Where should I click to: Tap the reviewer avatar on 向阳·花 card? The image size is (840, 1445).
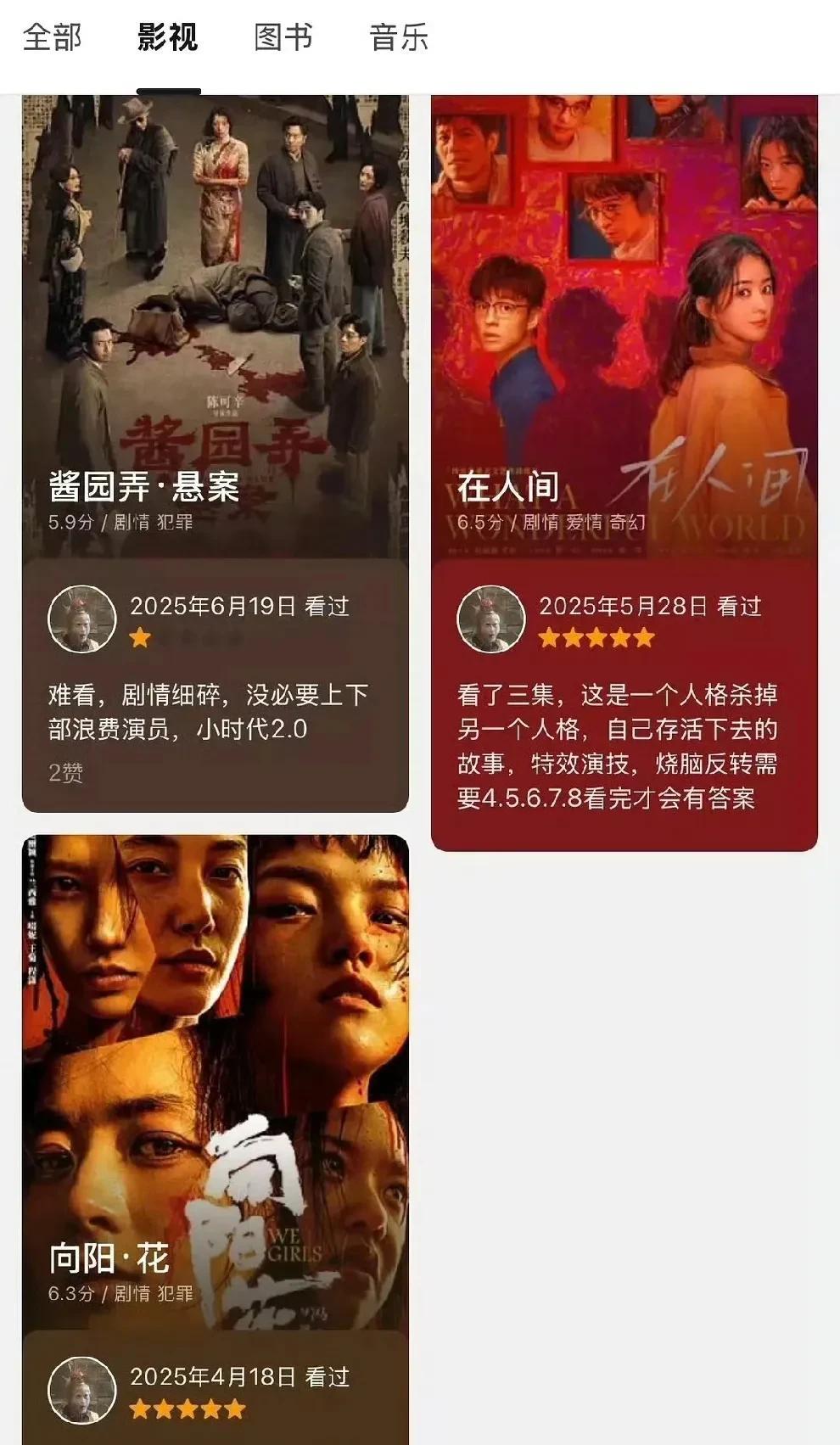(82, 1390)
